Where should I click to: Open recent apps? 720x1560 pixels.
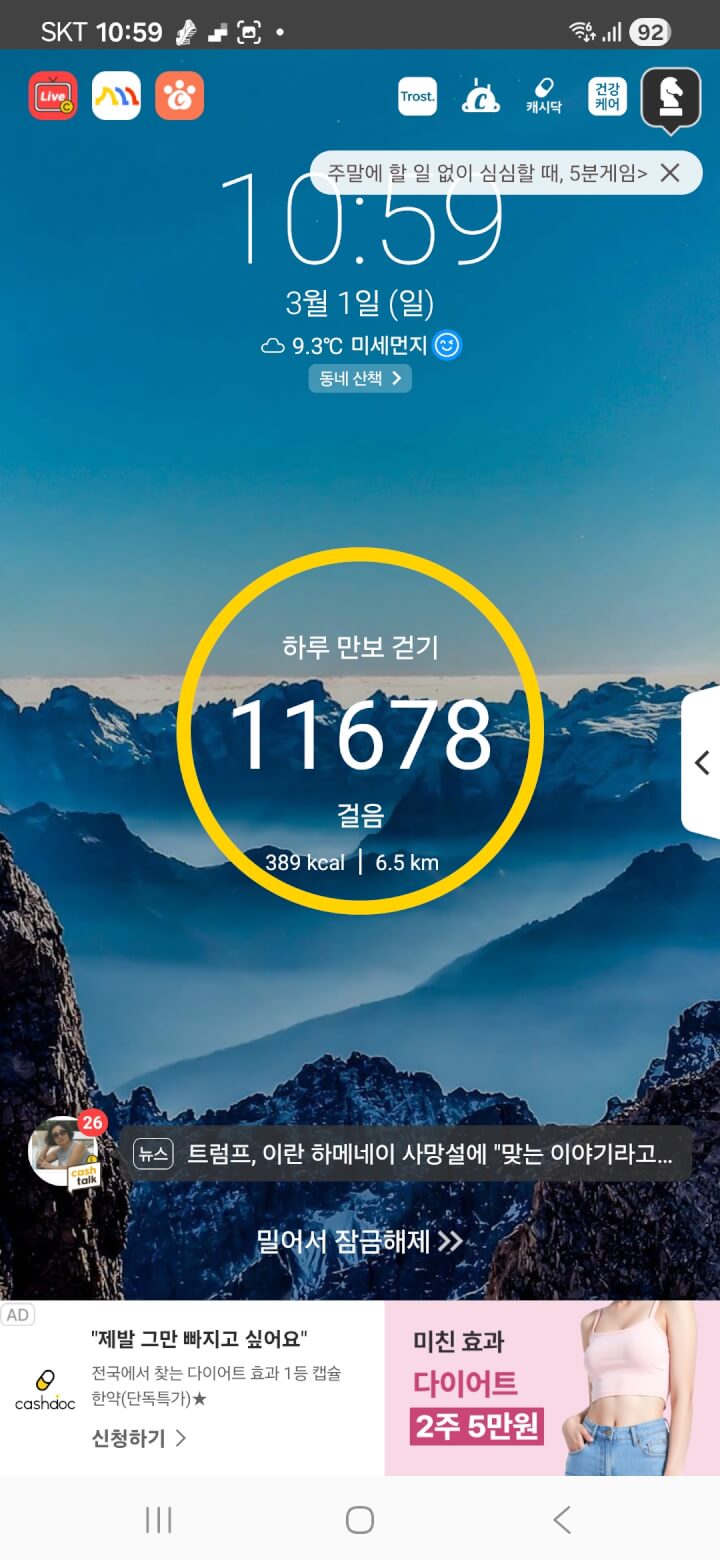[x=159, y=1520]
